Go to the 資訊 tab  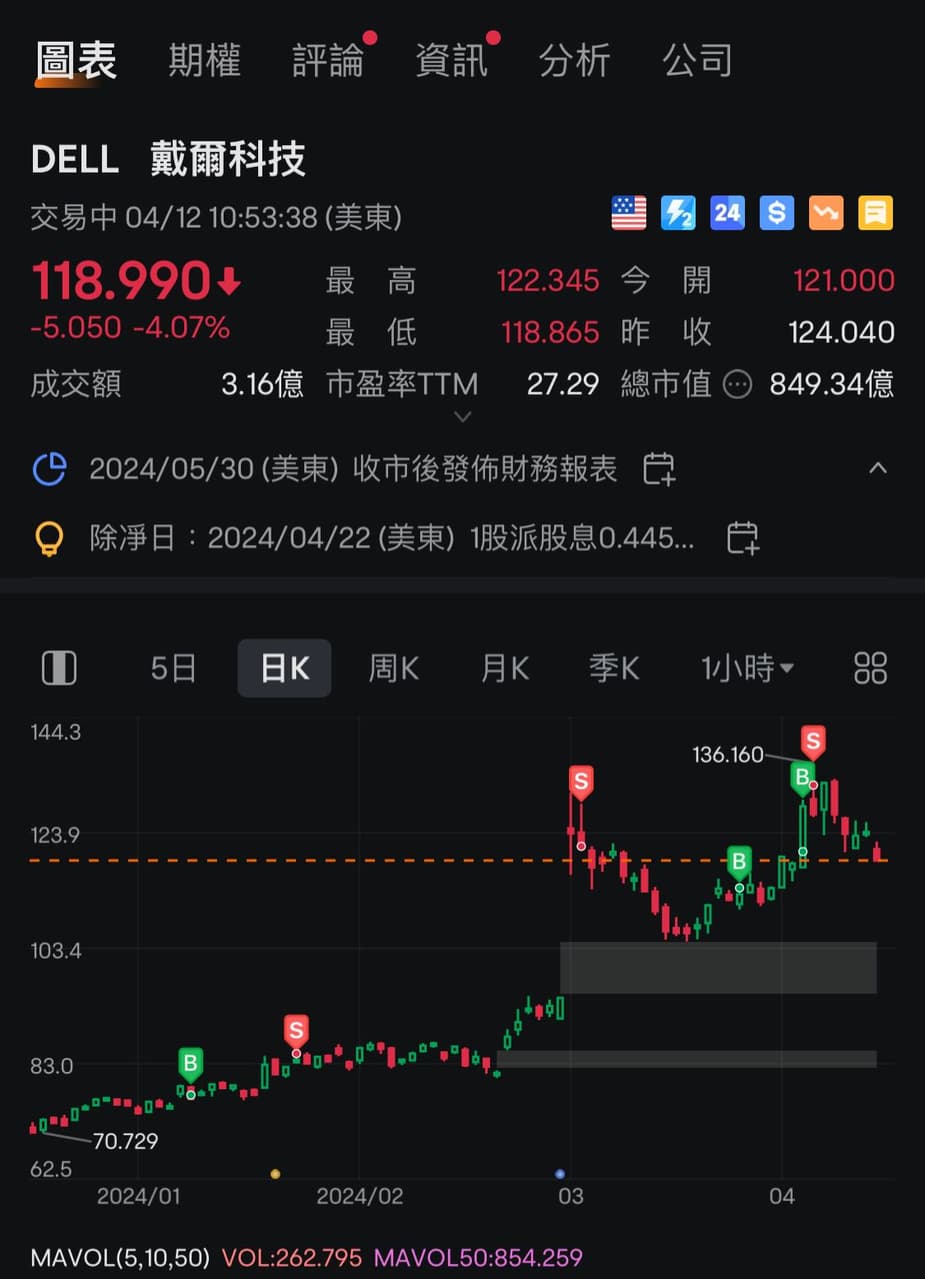coord(451,61)
